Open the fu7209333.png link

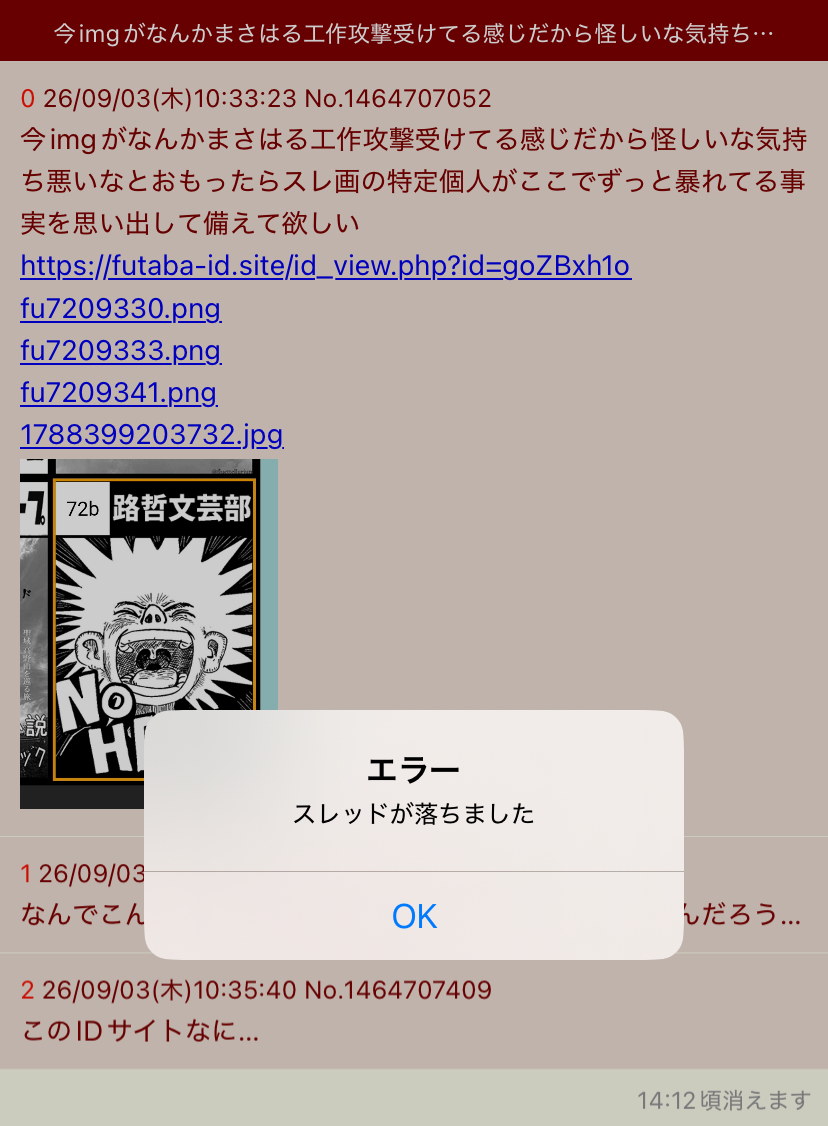tap(121, 350)
